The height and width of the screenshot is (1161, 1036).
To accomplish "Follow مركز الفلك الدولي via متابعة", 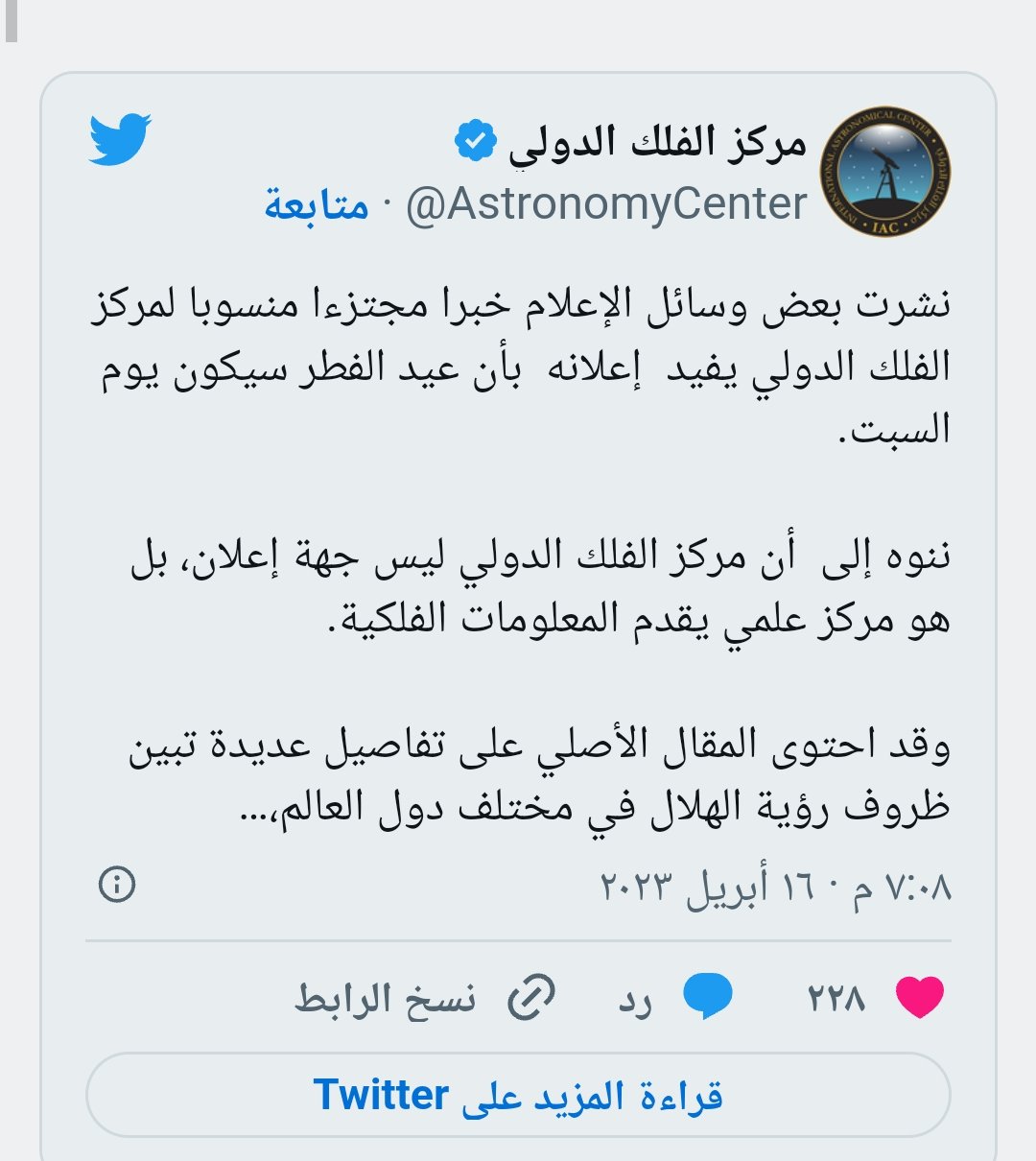I will pos(317,205).
